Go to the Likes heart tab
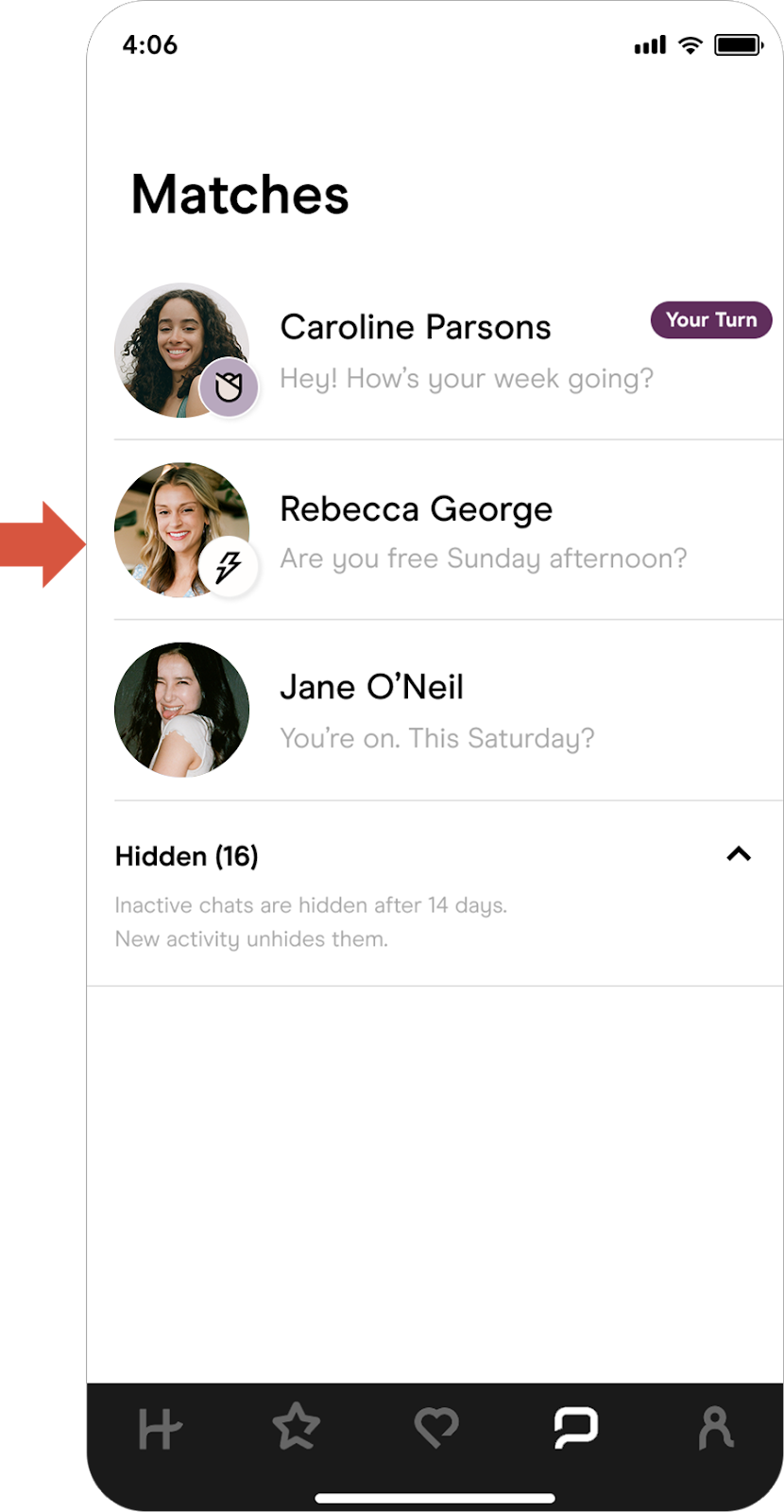Image resolution: width=784 pixels, height=1512 pixels. [436, 1427]
